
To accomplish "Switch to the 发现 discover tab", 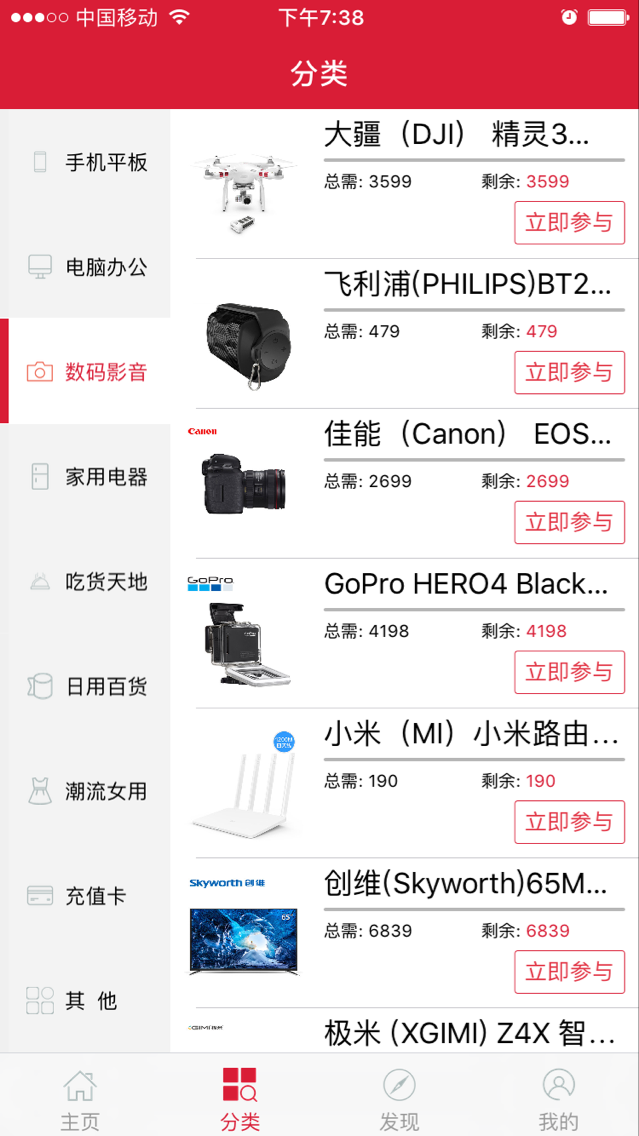I will pos(399,1098).
